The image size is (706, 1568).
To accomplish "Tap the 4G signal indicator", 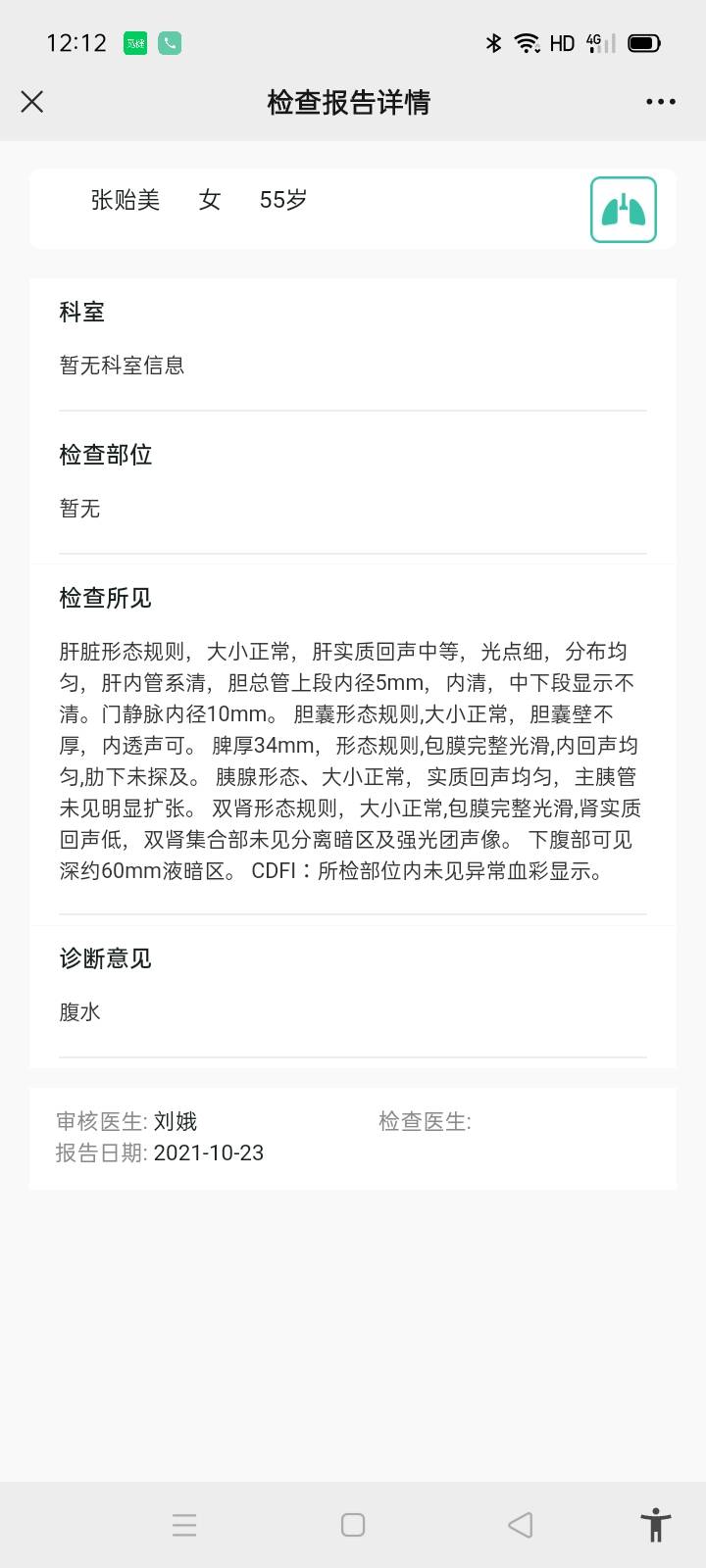I will click(602, 43).
